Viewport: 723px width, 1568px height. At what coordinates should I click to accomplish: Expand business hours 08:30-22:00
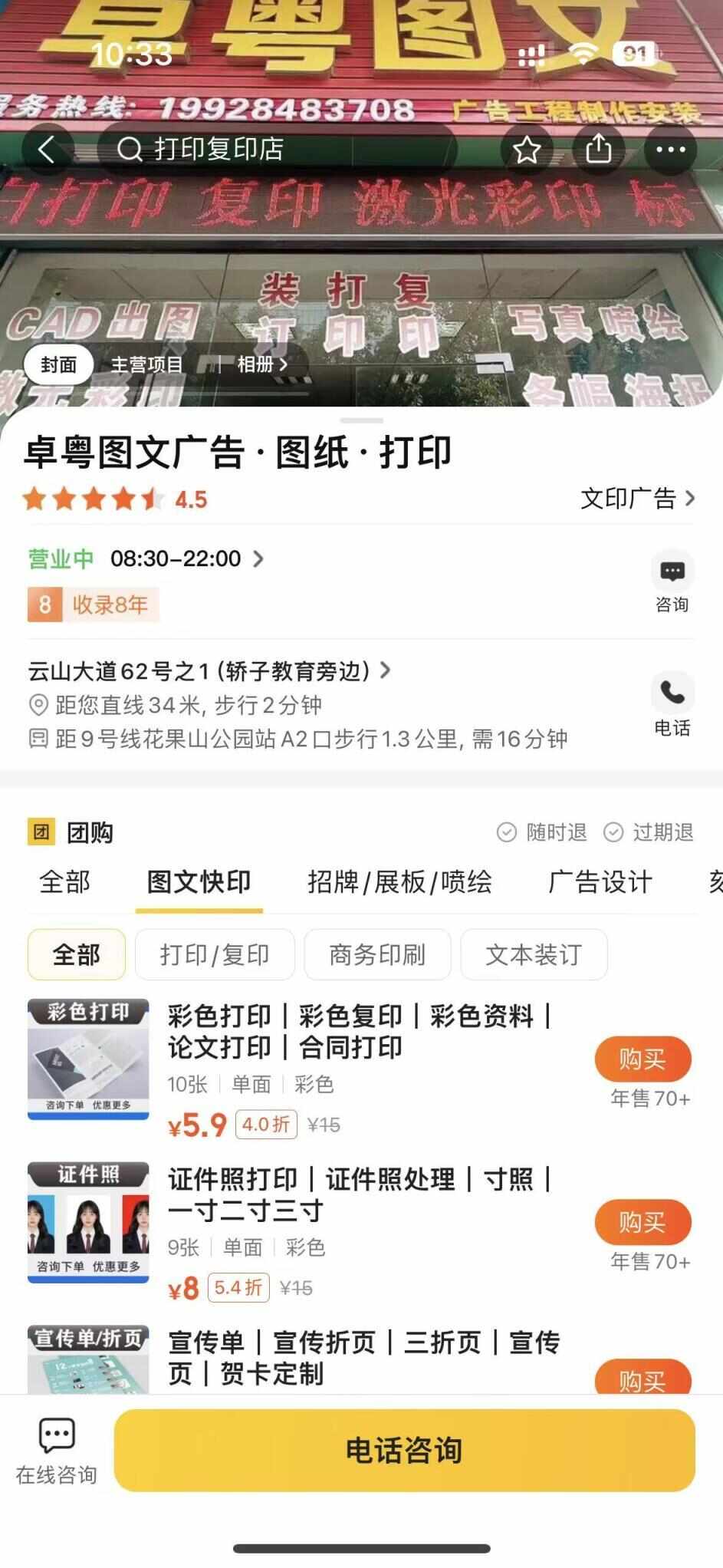(184, 558)
